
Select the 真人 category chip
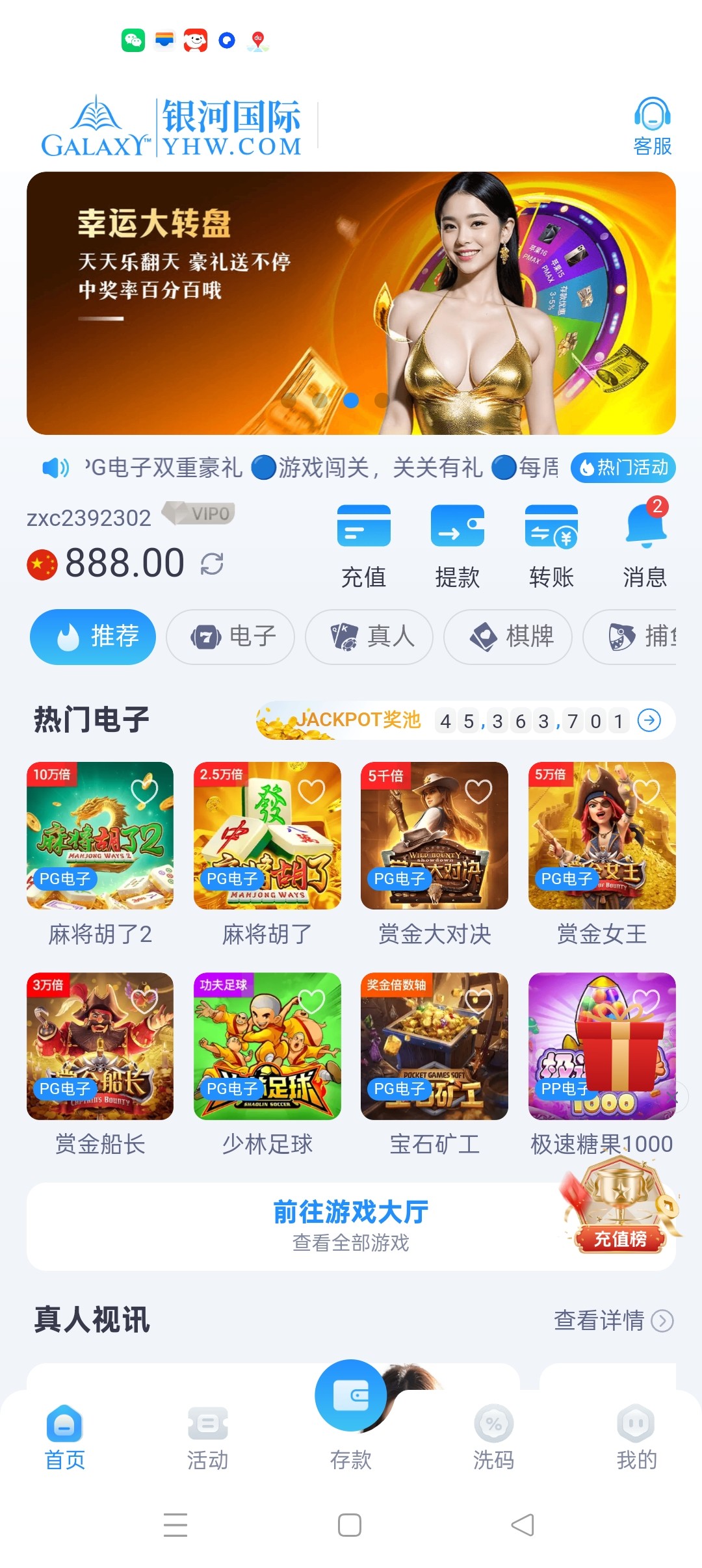coord(369,636)
